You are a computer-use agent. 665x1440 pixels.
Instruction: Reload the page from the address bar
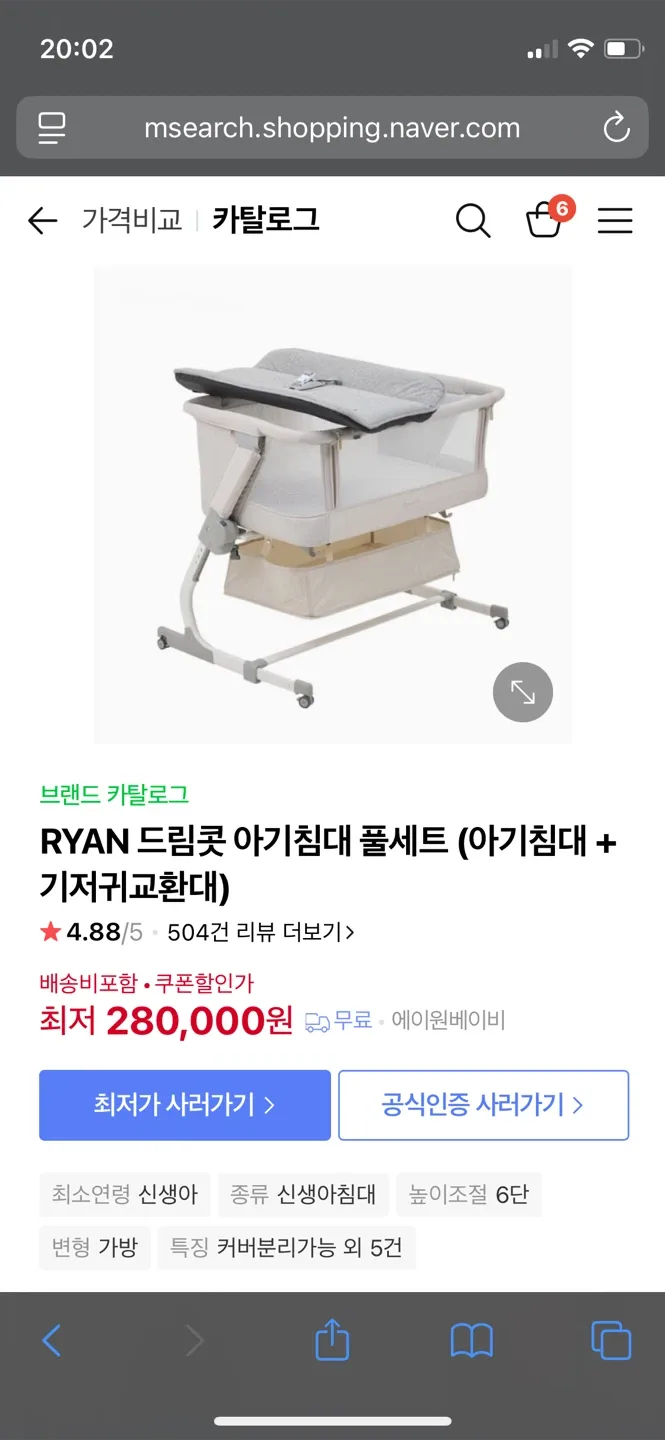click(x=616, y=128)
